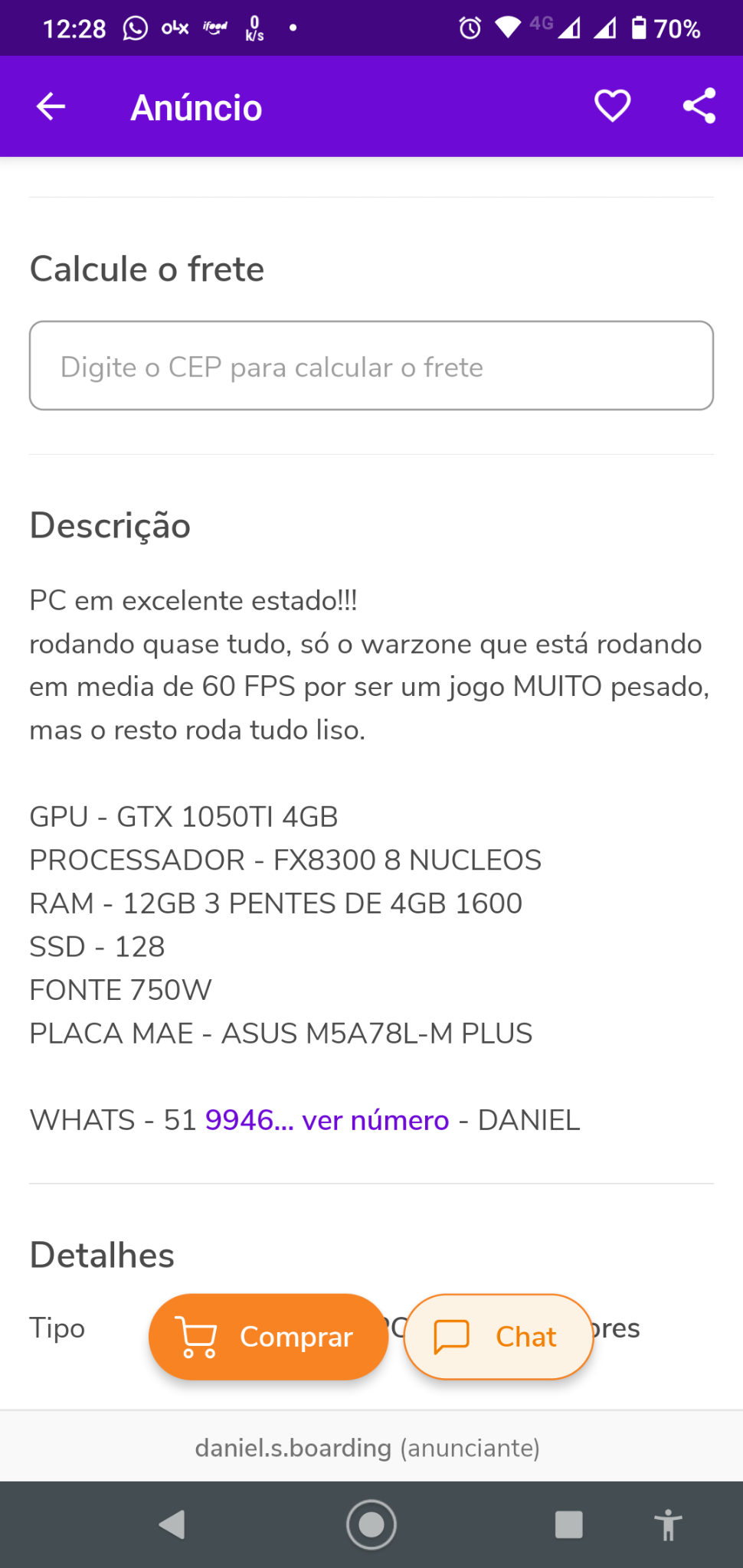Share this ad
The width and height of the screenshot is (743, 1568).
699,106
